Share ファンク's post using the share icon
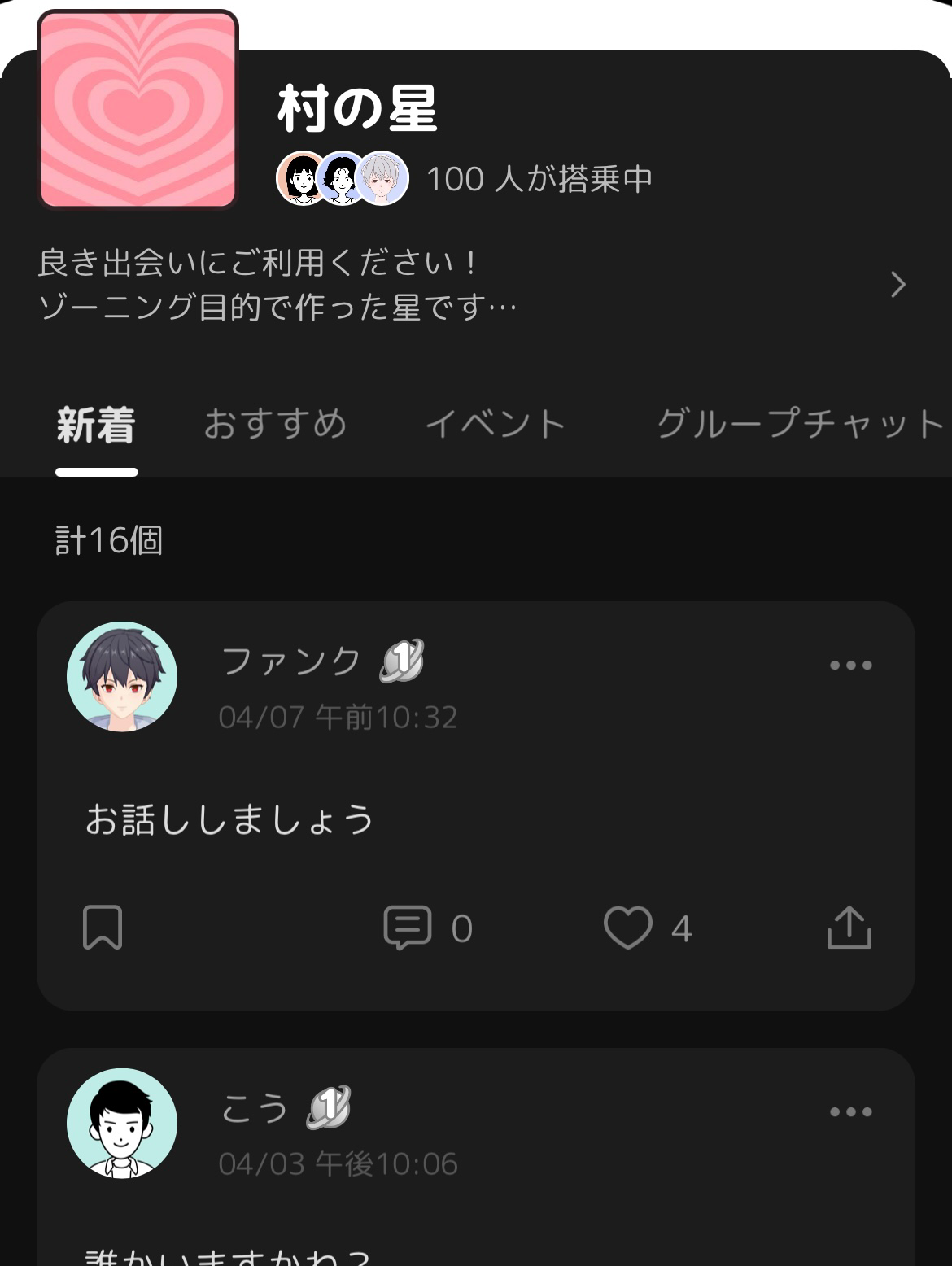The image size is (952, 1266). click(848, 925)
